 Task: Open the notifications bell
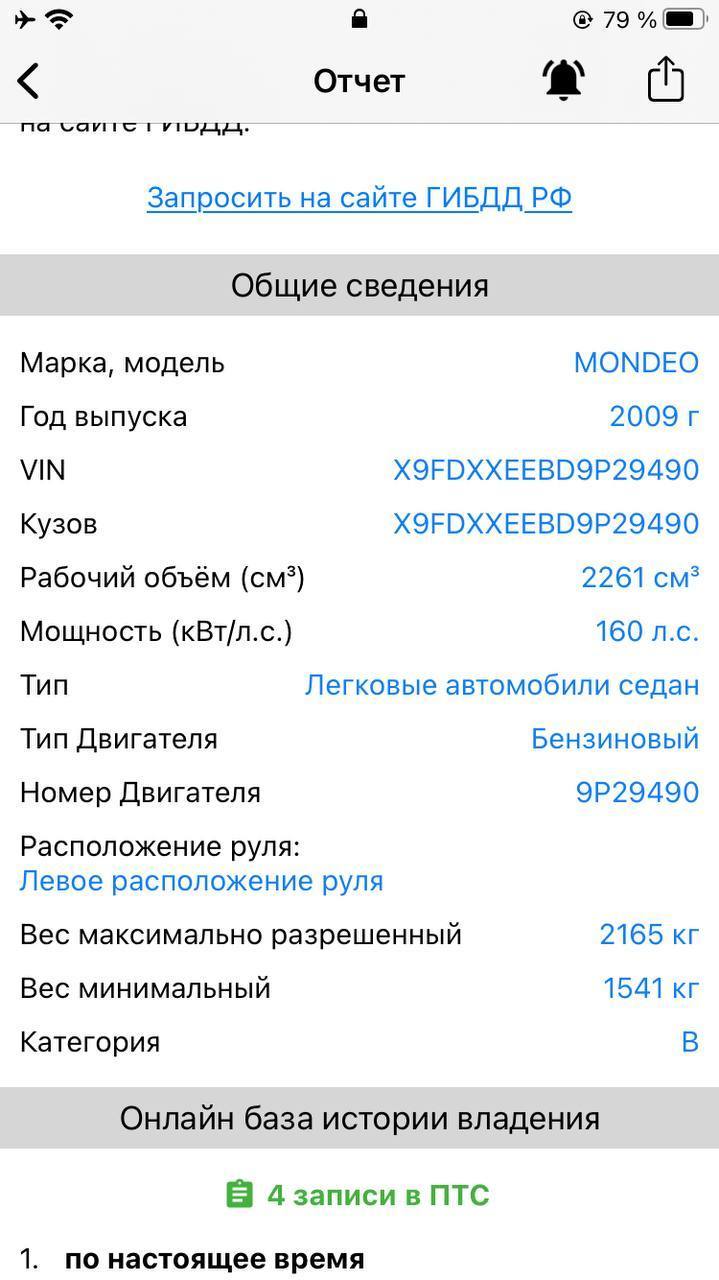[x=564, y=79]
